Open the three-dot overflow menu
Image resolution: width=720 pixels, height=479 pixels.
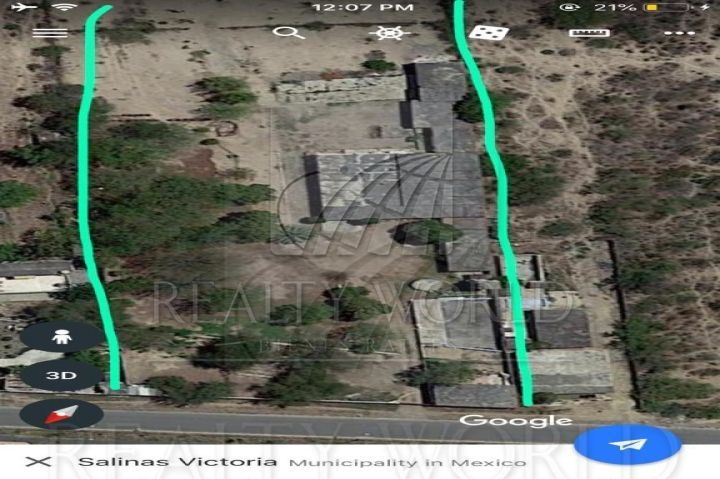click(x=680, y=33)
